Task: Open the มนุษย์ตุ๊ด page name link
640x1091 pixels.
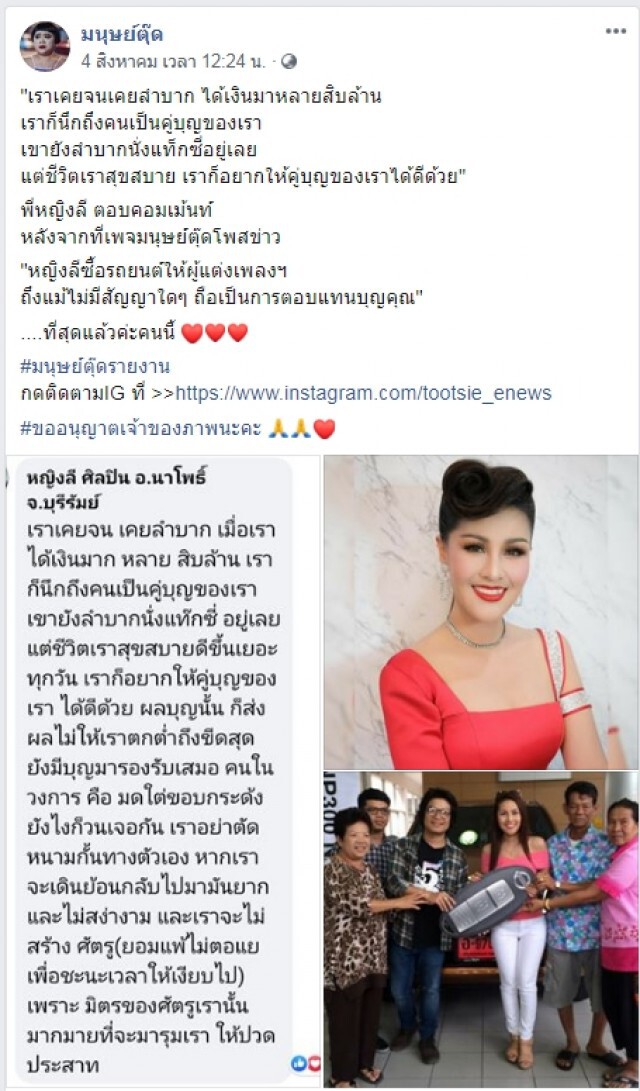Action: point(122,34)
